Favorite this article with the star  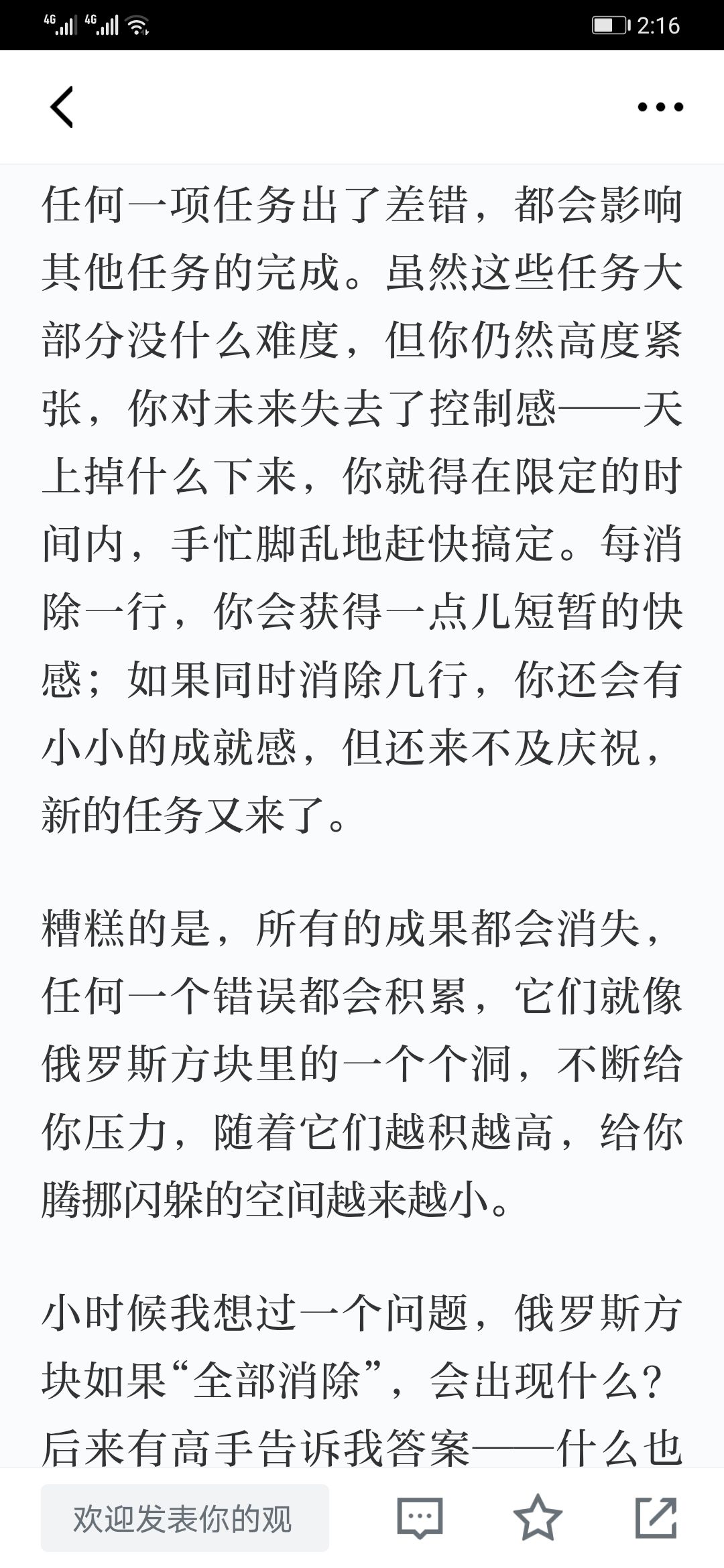click(x=538, y=1517)
